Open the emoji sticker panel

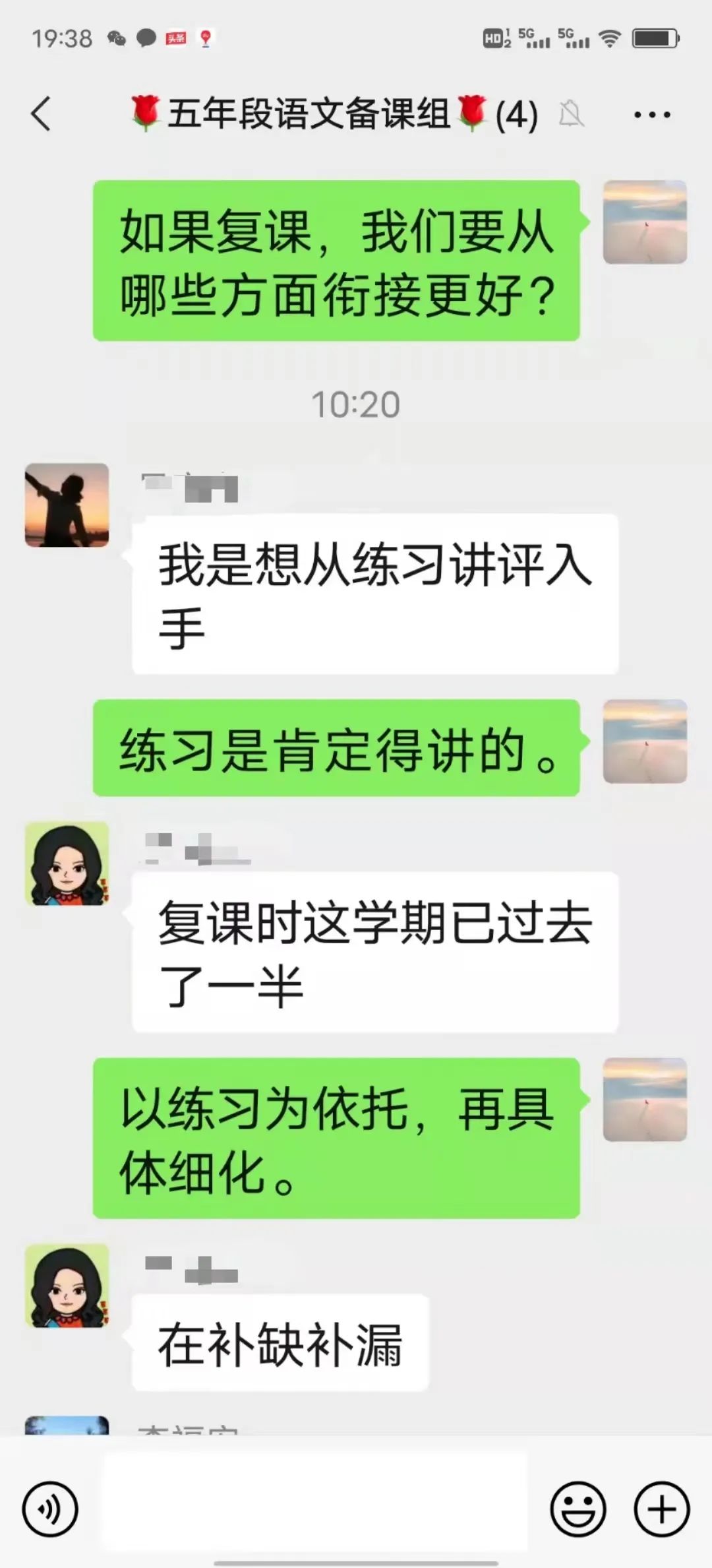[x=578, y=1509]
